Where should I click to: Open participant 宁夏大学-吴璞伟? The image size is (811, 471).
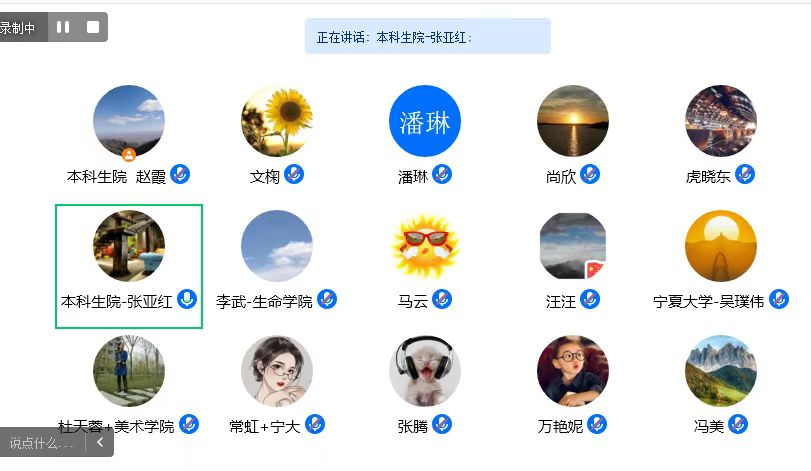coord(721,246)
